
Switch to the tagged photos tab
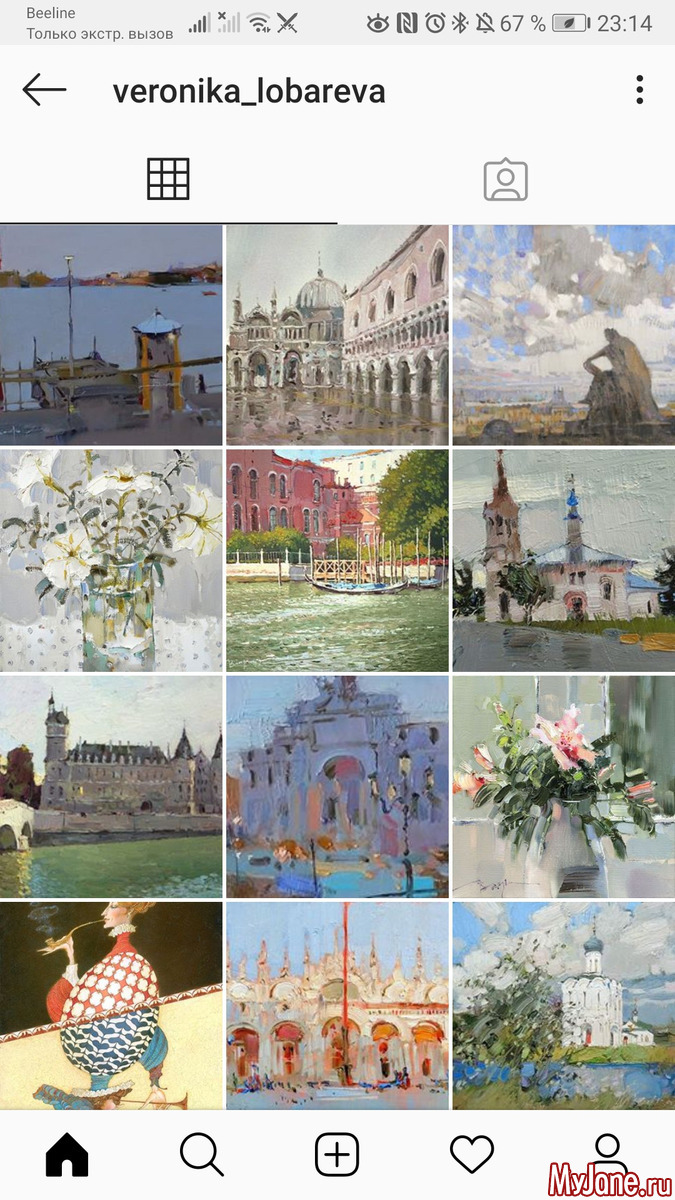point(505,180)
